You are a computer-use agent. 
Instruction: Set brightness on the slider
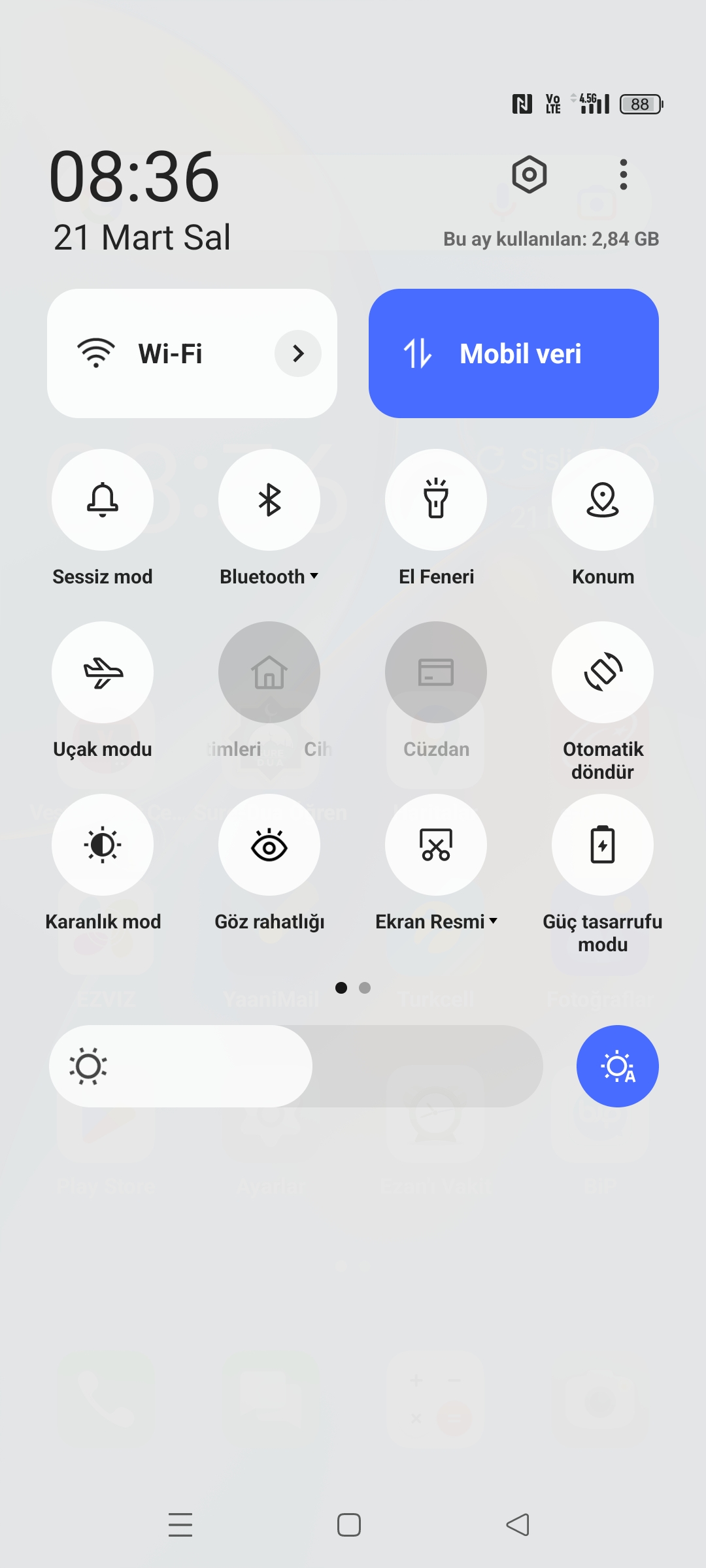296,1066
